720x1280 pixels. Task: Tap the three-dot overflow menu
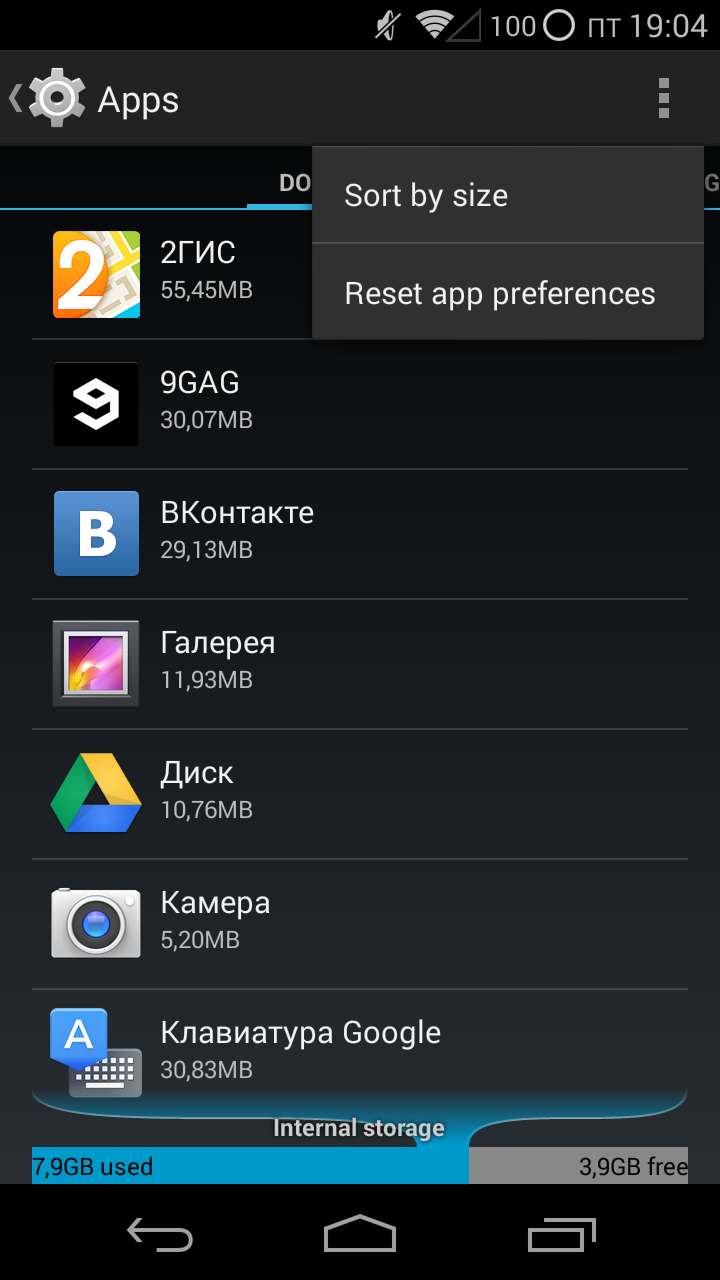[x=663, y=99]
